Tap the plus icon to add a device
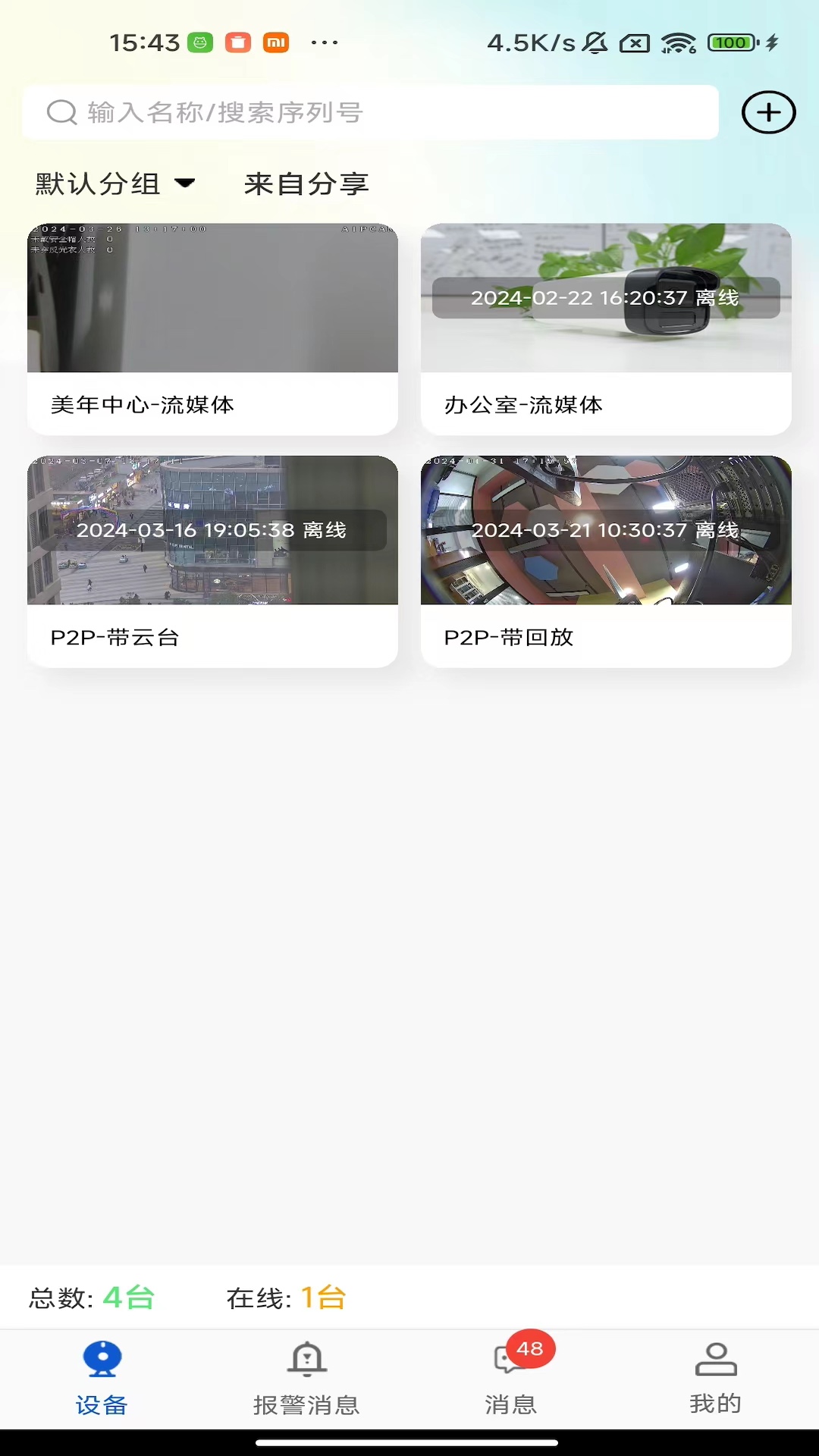819x1456 pixels. pos(768,111)
